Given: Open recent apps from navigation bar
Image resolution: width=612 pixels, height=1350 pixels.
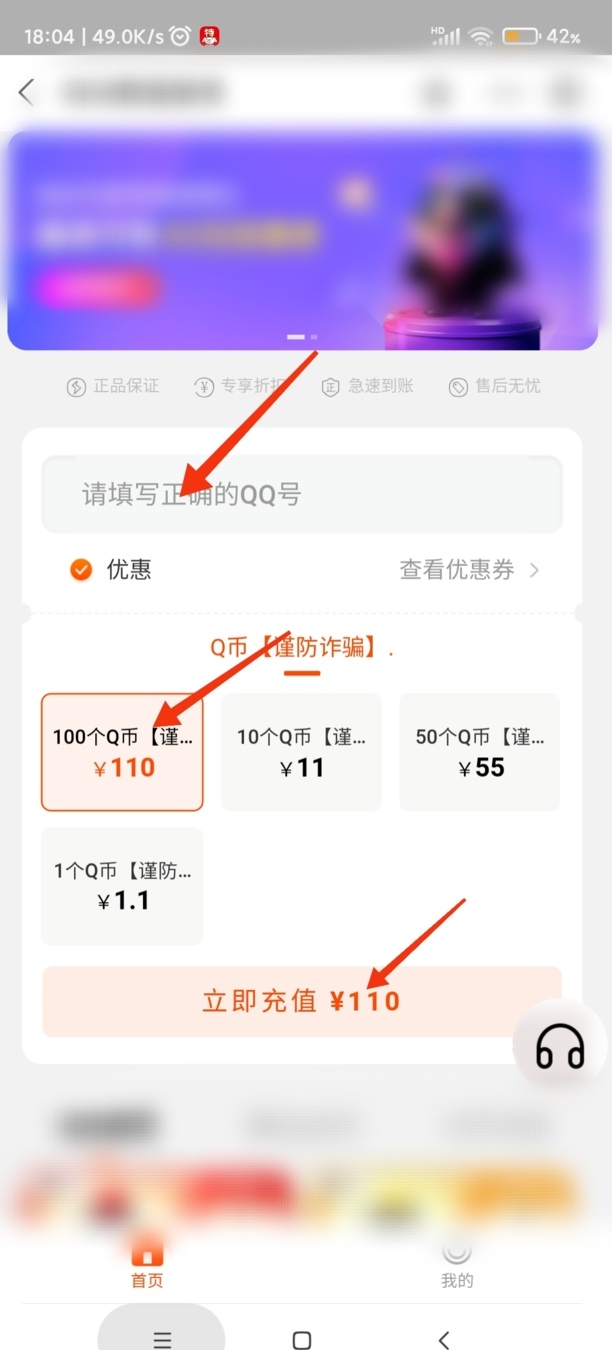Looking at the screenshot, I should coord(162,1338).
